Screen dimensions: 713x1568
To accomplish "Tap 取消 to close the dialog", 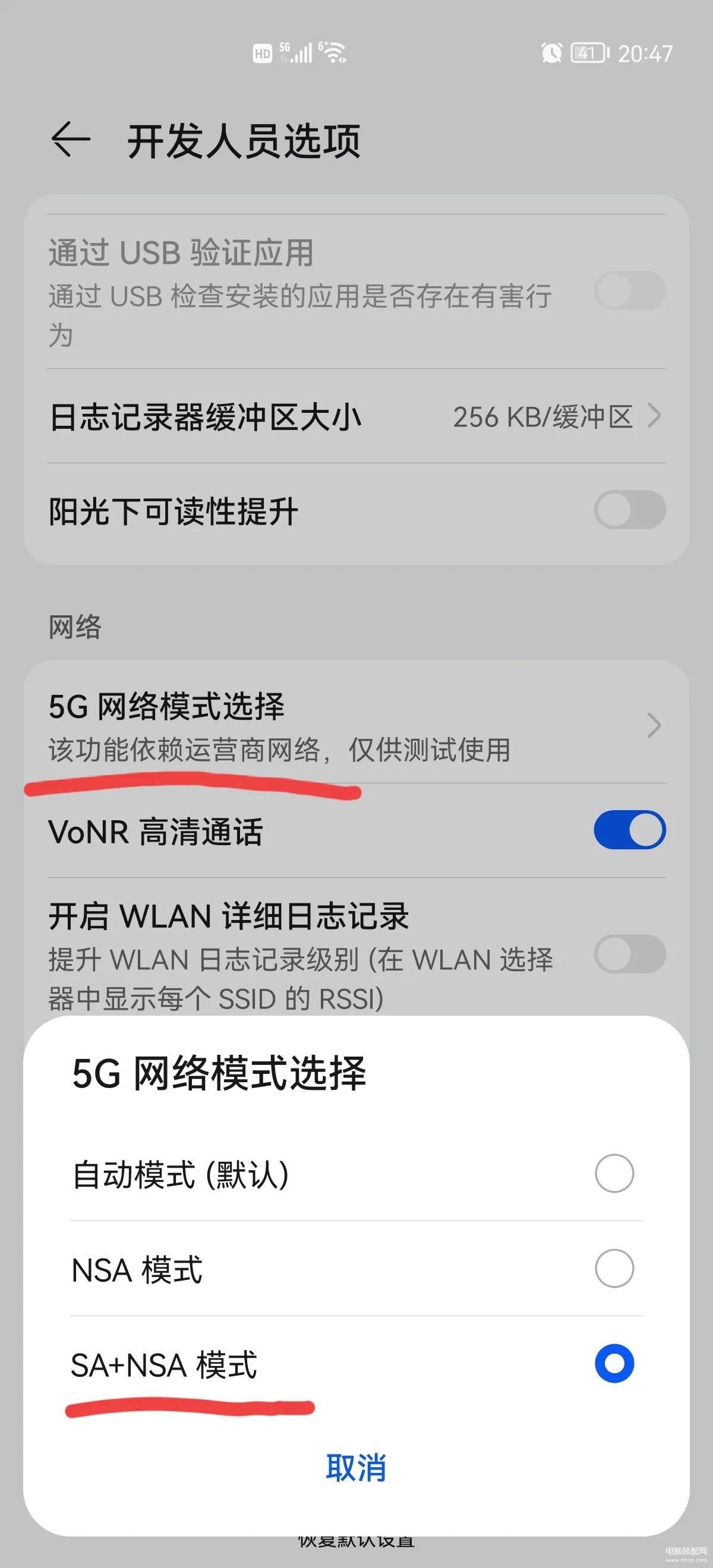I will tap(356, 1467).
